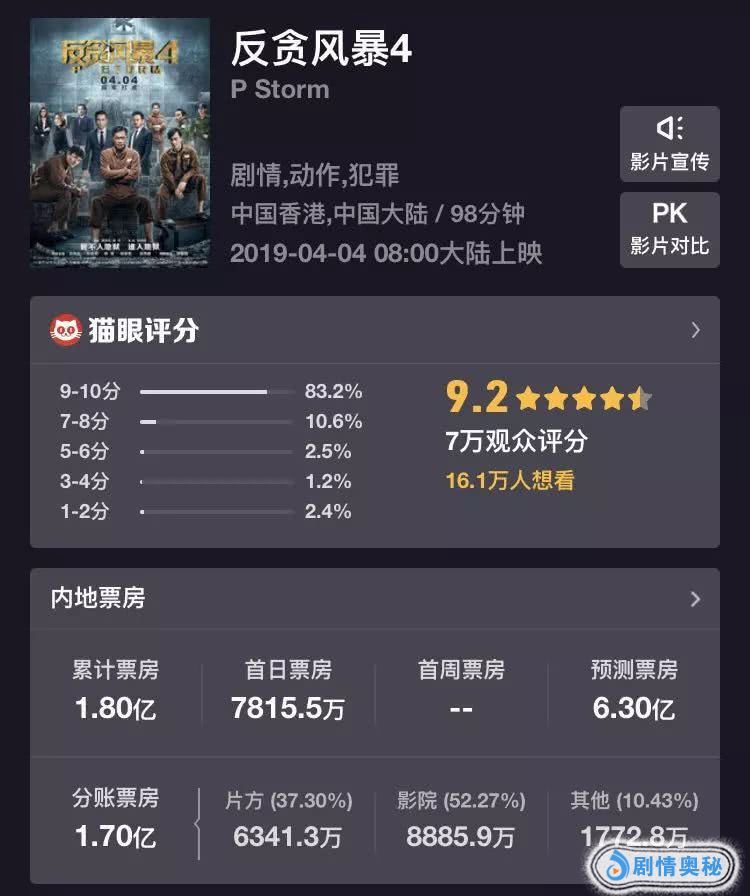750x896 pixels.
Task: Open the 影片宣传 promotion button
Action: pos(669,143)
